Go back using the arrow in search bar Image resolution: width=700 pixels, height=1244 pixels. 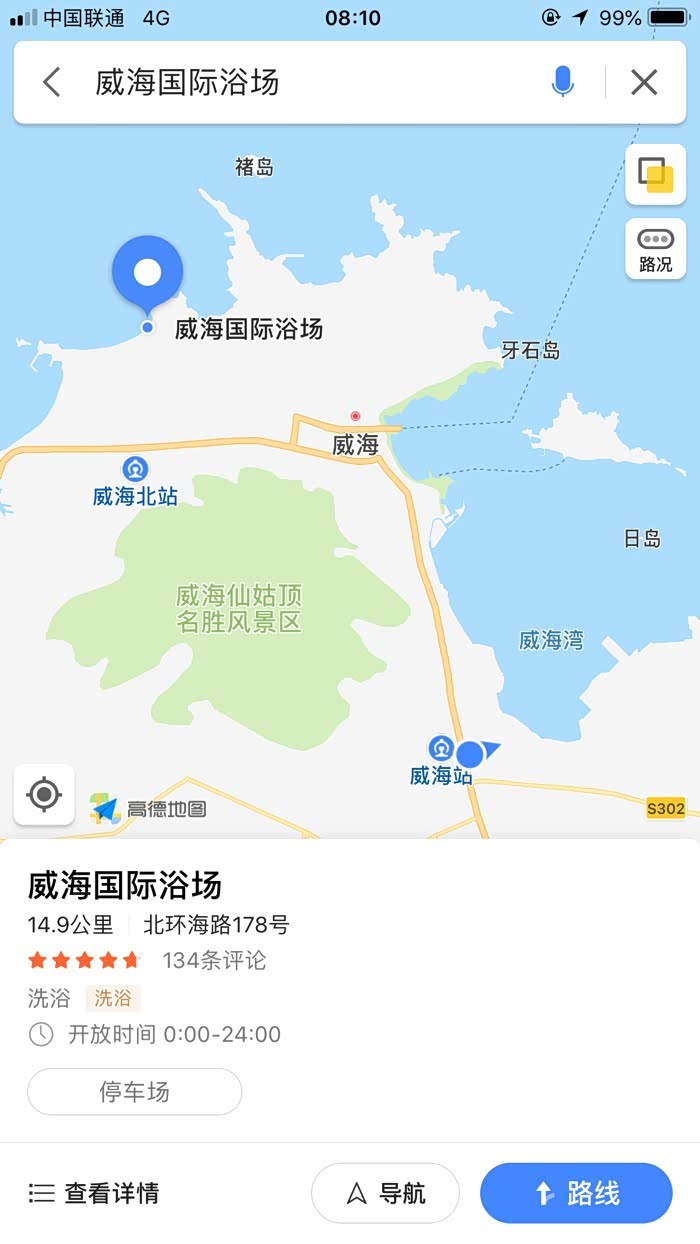[52, 82]
